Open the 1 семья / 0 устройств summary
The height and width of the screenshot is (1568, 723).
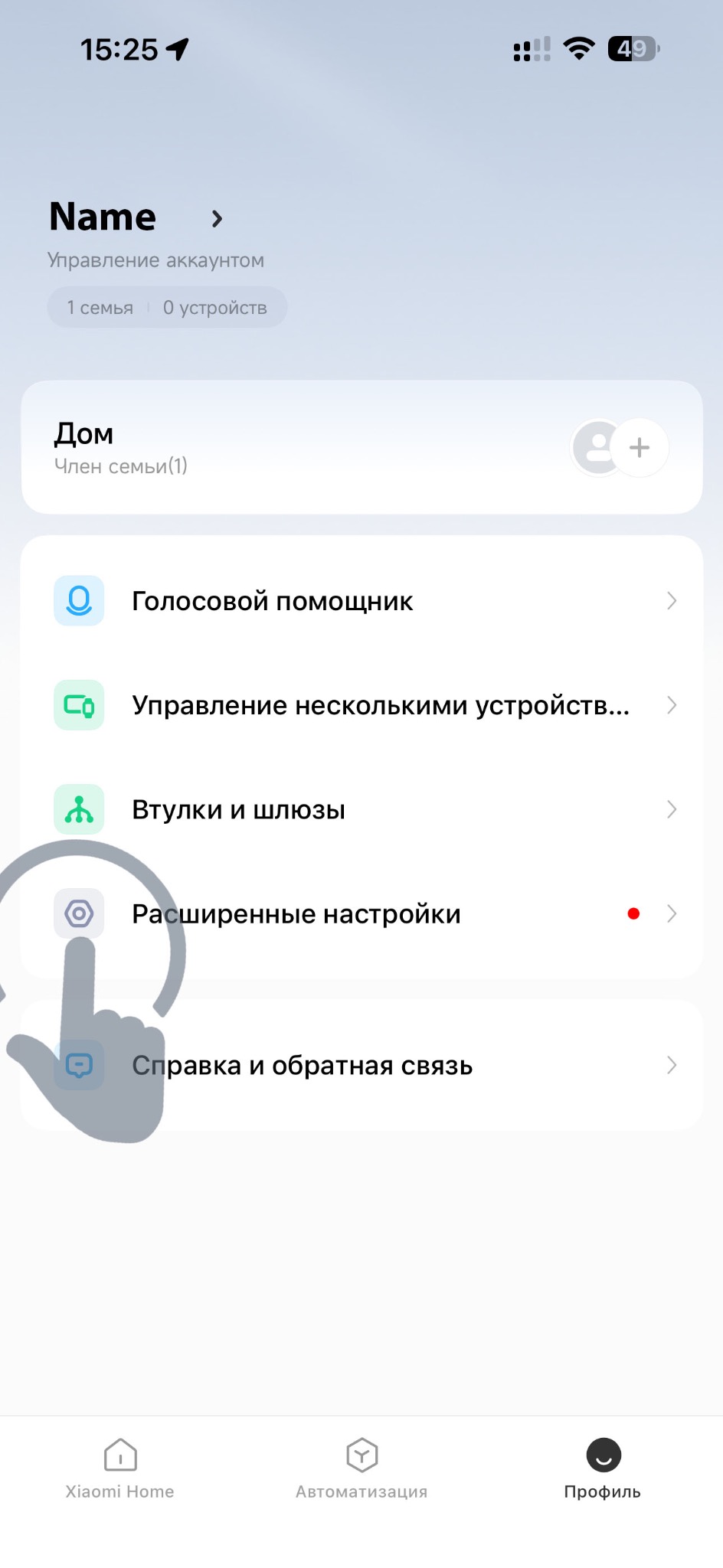click(166, 307)
